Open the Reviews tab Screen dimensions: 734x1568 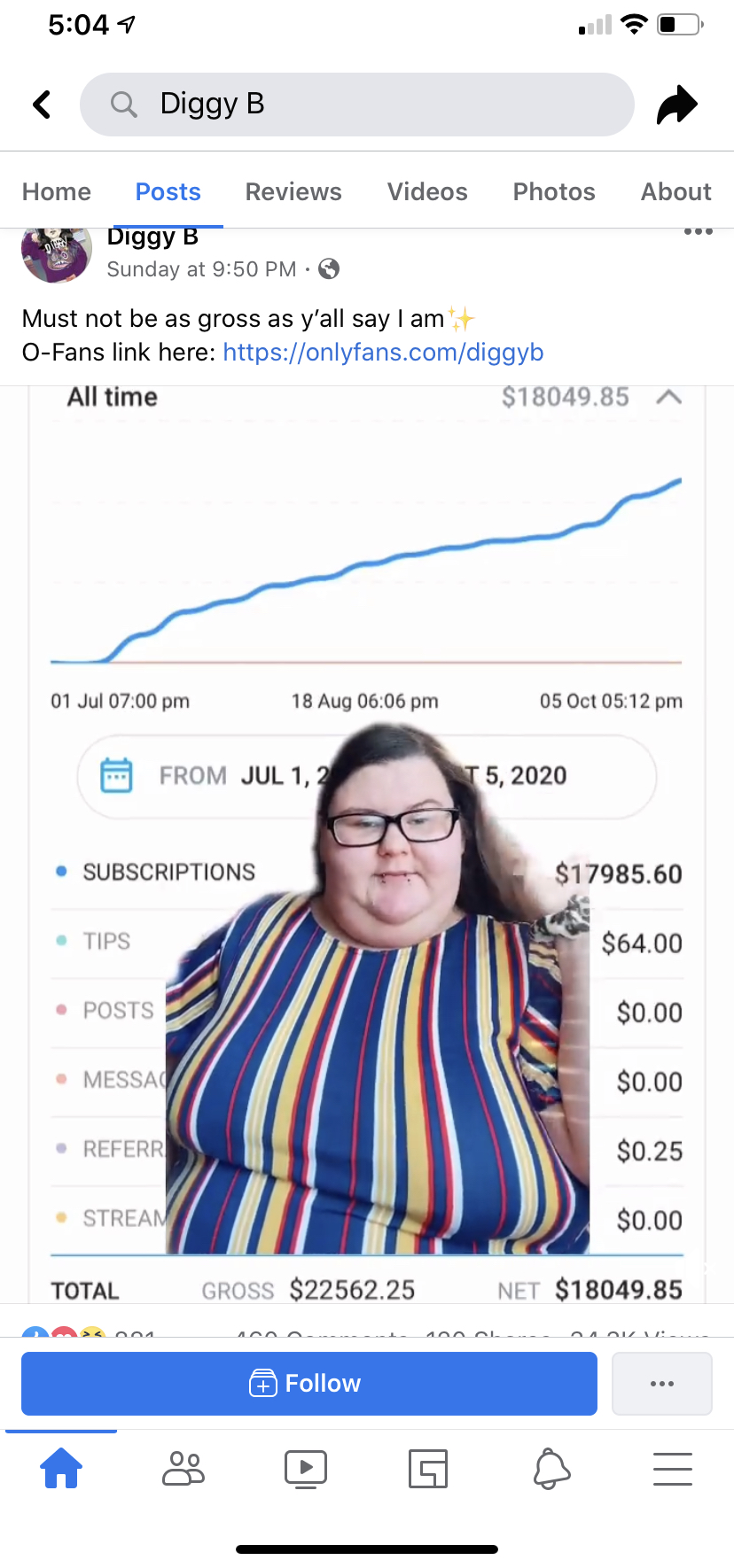click(x=293, y=191)
